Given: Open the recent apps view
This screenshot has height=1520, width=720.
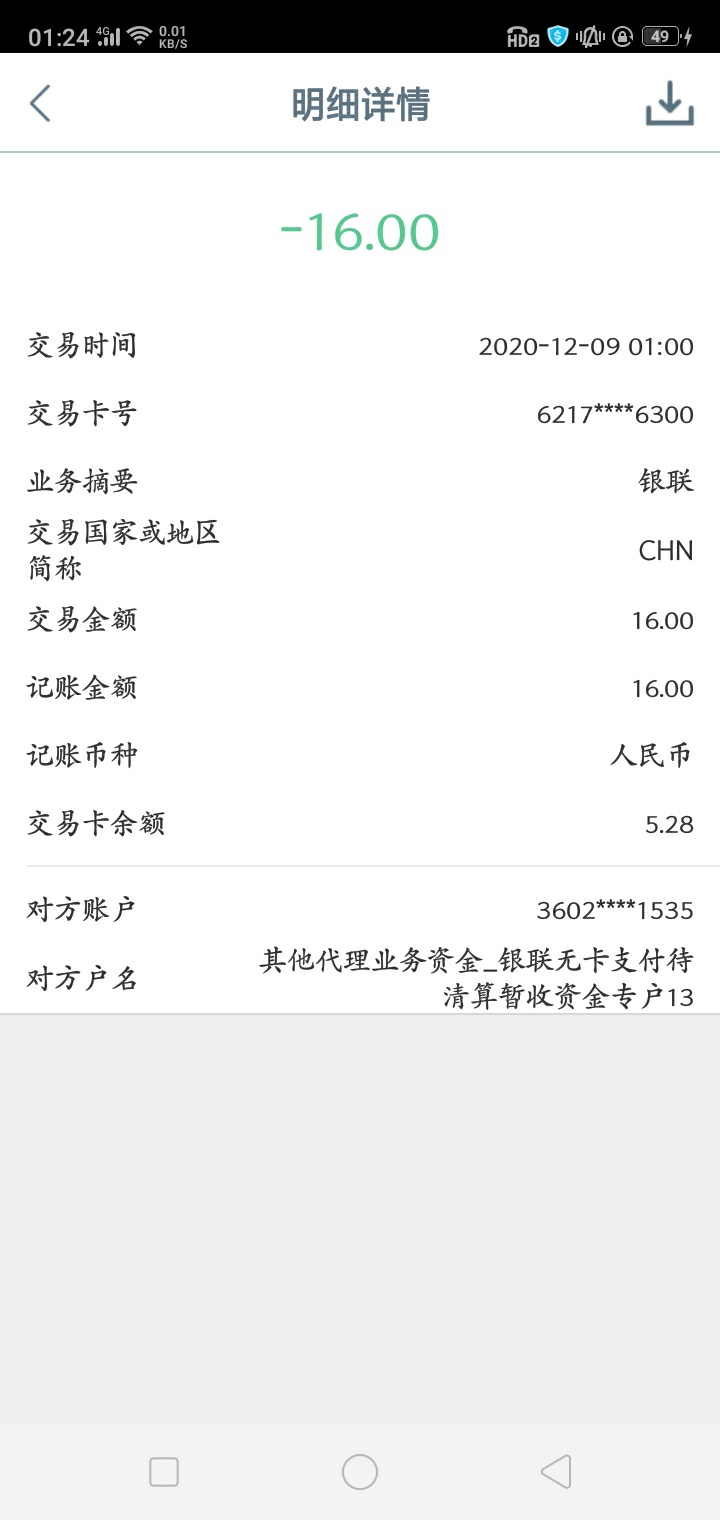Looking at the screenshot, I should coord(164,1472).
